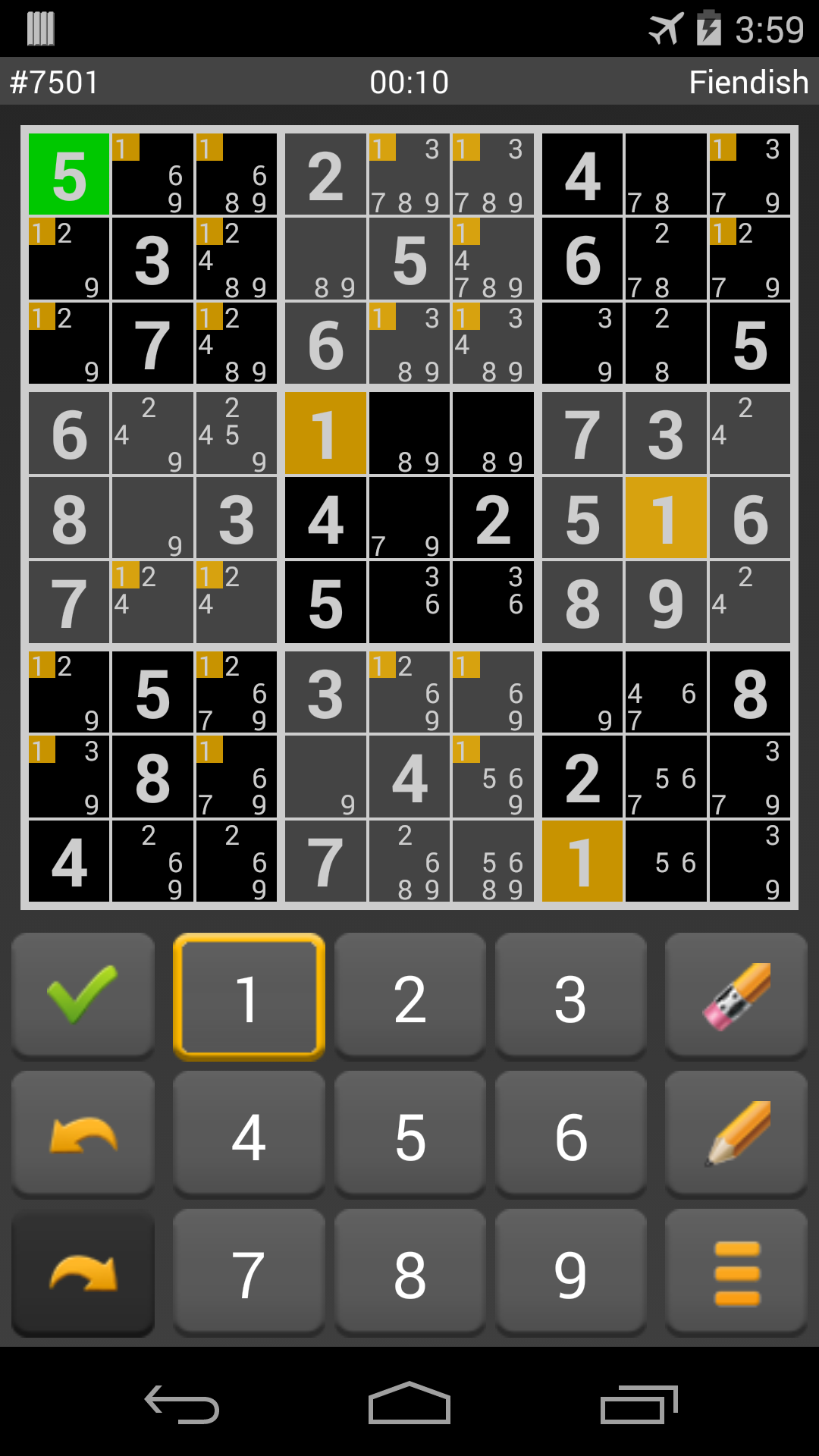
Task: Select digit 4 on the keypad
Action: click(249, 1134)
